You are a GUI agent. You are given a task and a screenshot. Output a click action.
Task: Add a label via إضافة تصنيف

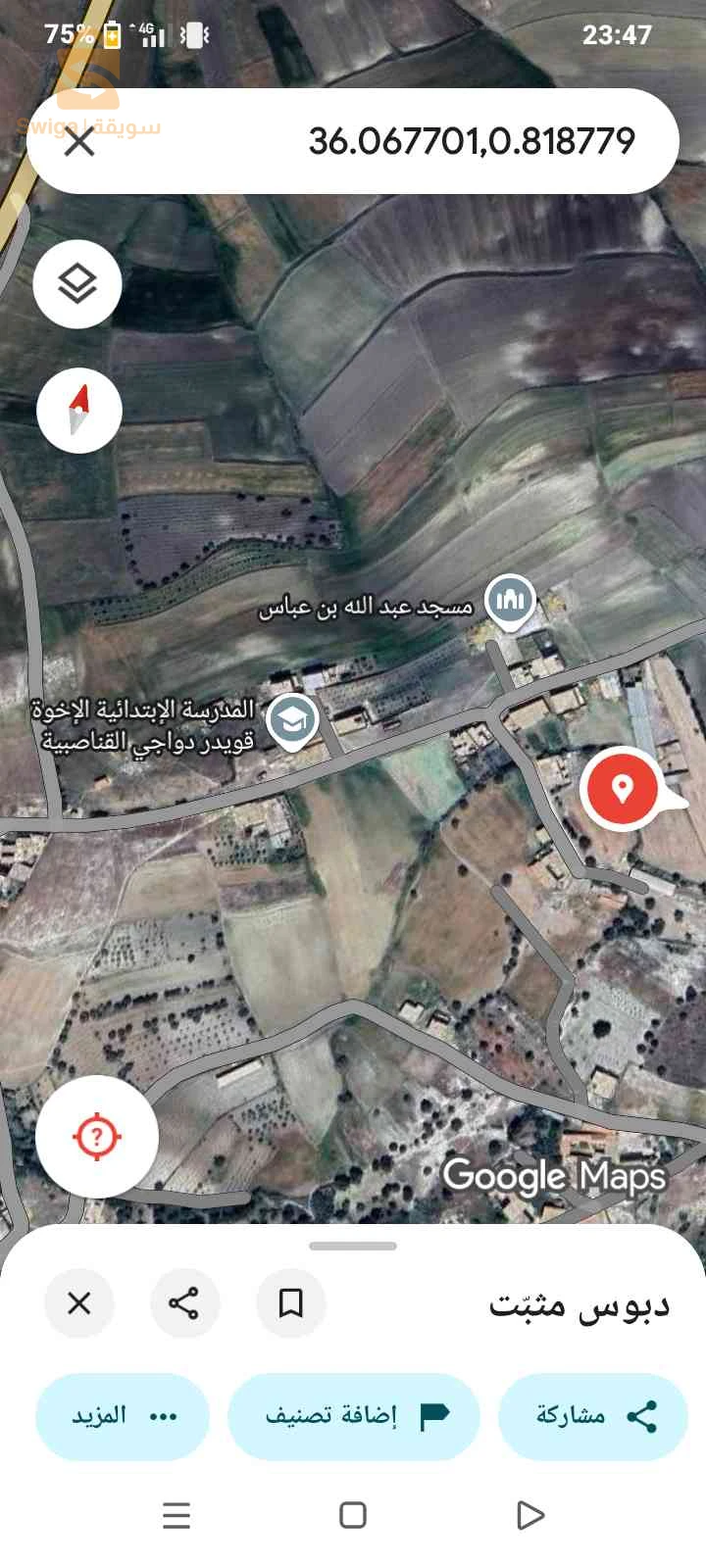point(354,1416)
